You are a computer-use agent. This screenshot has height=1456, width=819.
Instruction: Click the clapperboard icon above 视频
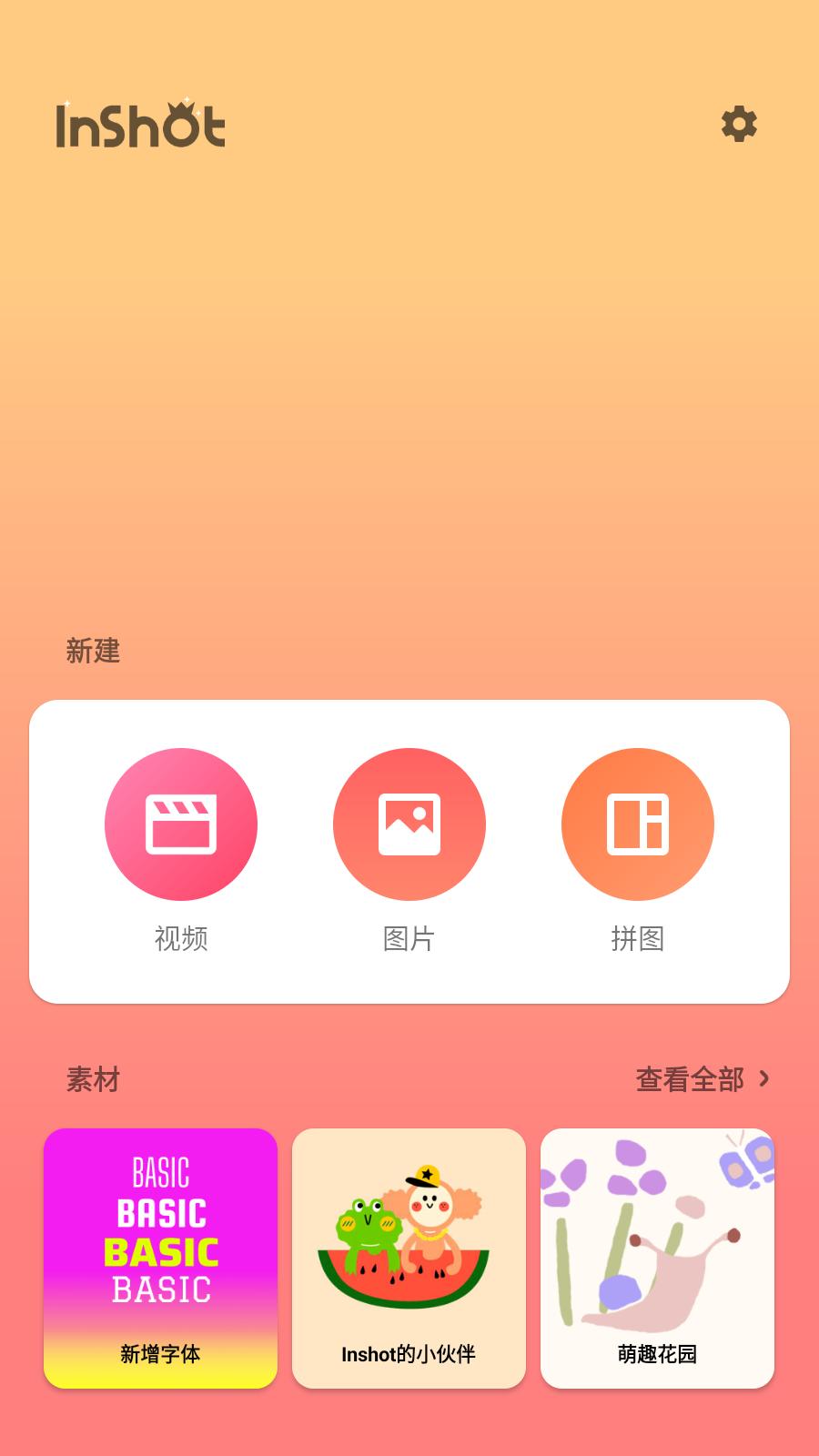click(x=181, y=824)
